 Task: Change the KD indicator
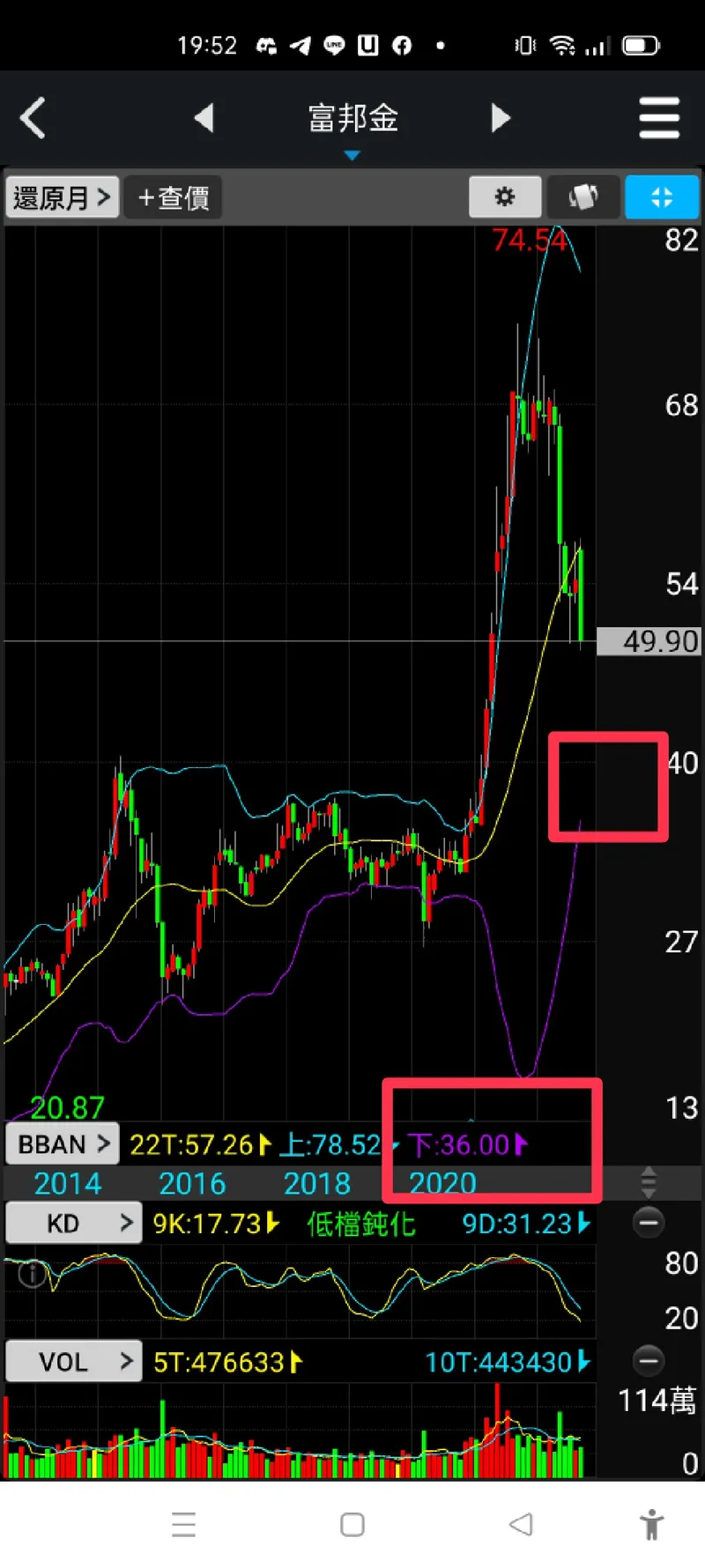pyautogui.click(x=74, y=1224)
